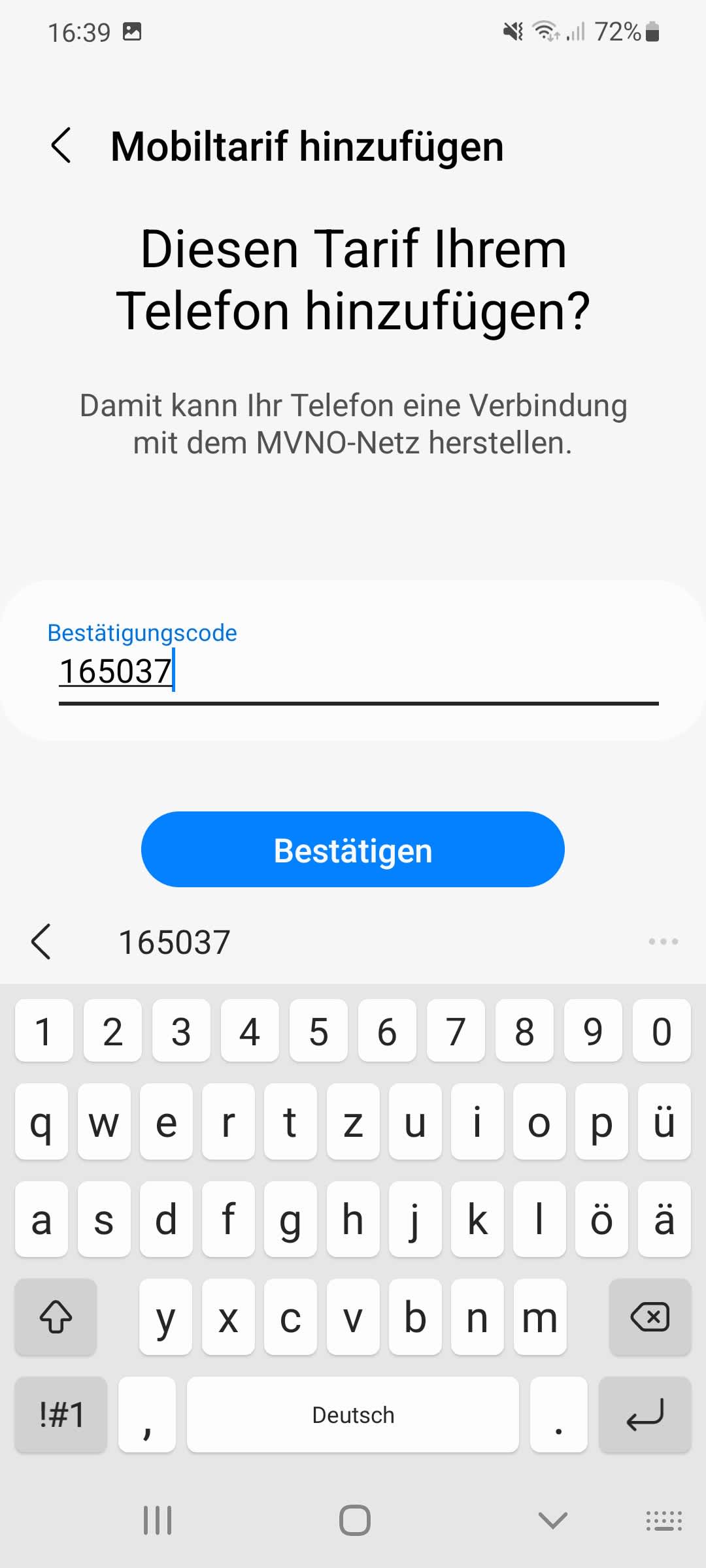The width and height of the screenshot is (706, 1568).
Task: Tap the Deutsch space bar
Action: coord(352,1414)
